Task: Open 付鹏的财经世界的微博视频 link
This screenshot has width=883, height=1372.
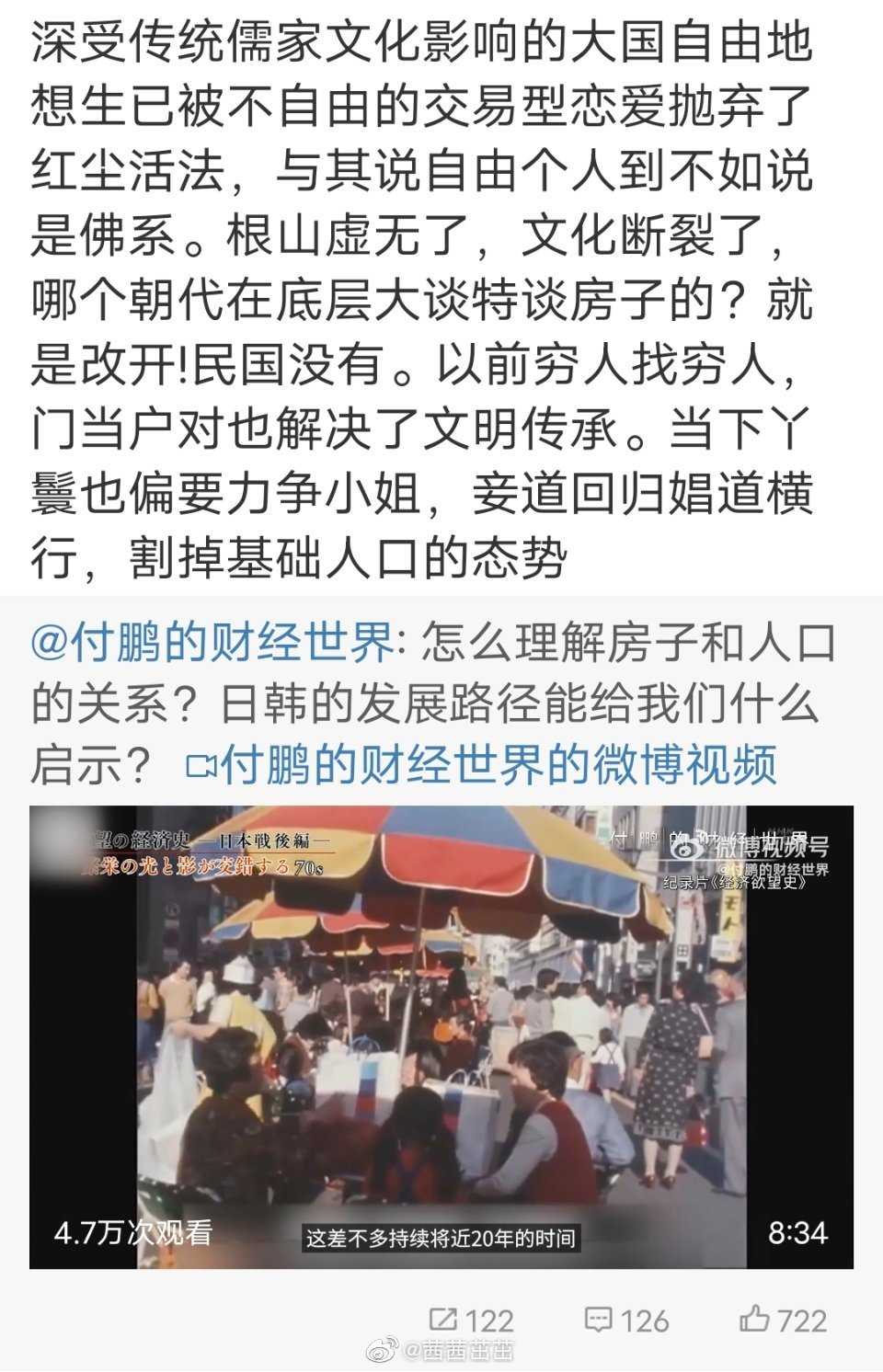Action: (483, 764)
